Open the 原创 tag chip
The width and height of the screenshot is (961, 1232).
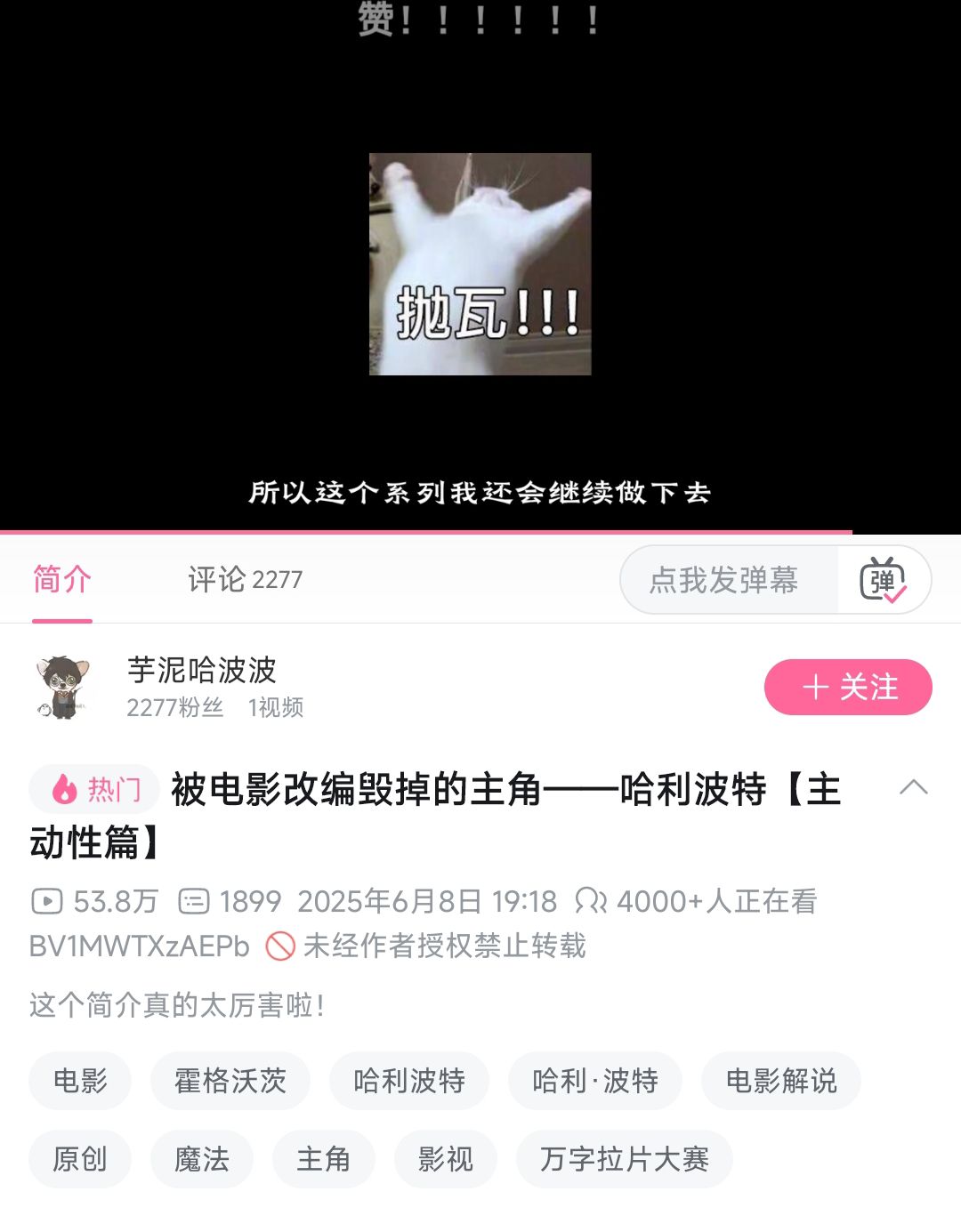click(x=80, y=1159)
